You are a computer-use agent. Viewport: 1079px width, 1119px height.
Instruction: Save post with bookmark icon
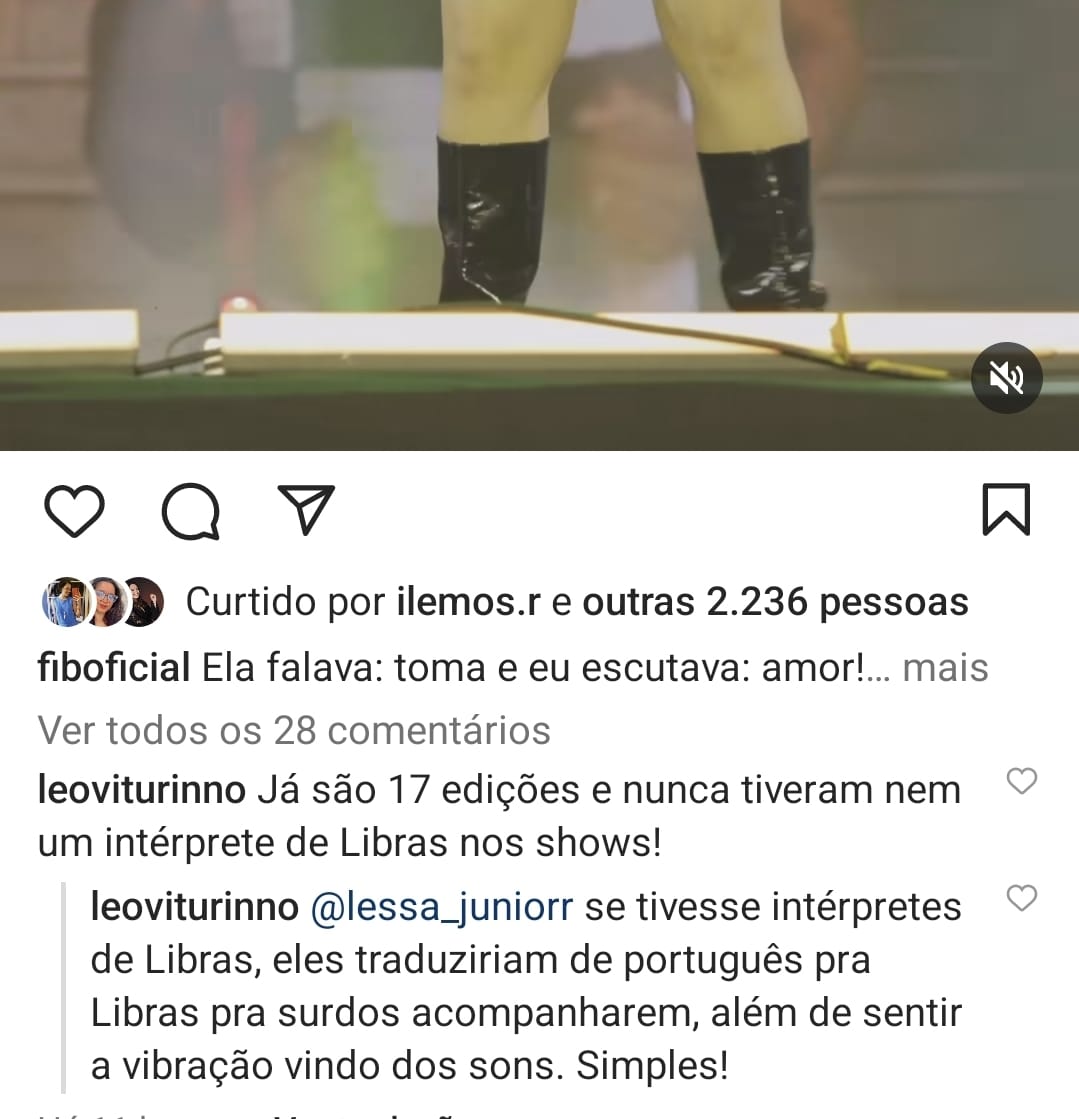click(x=1005, y=509)
